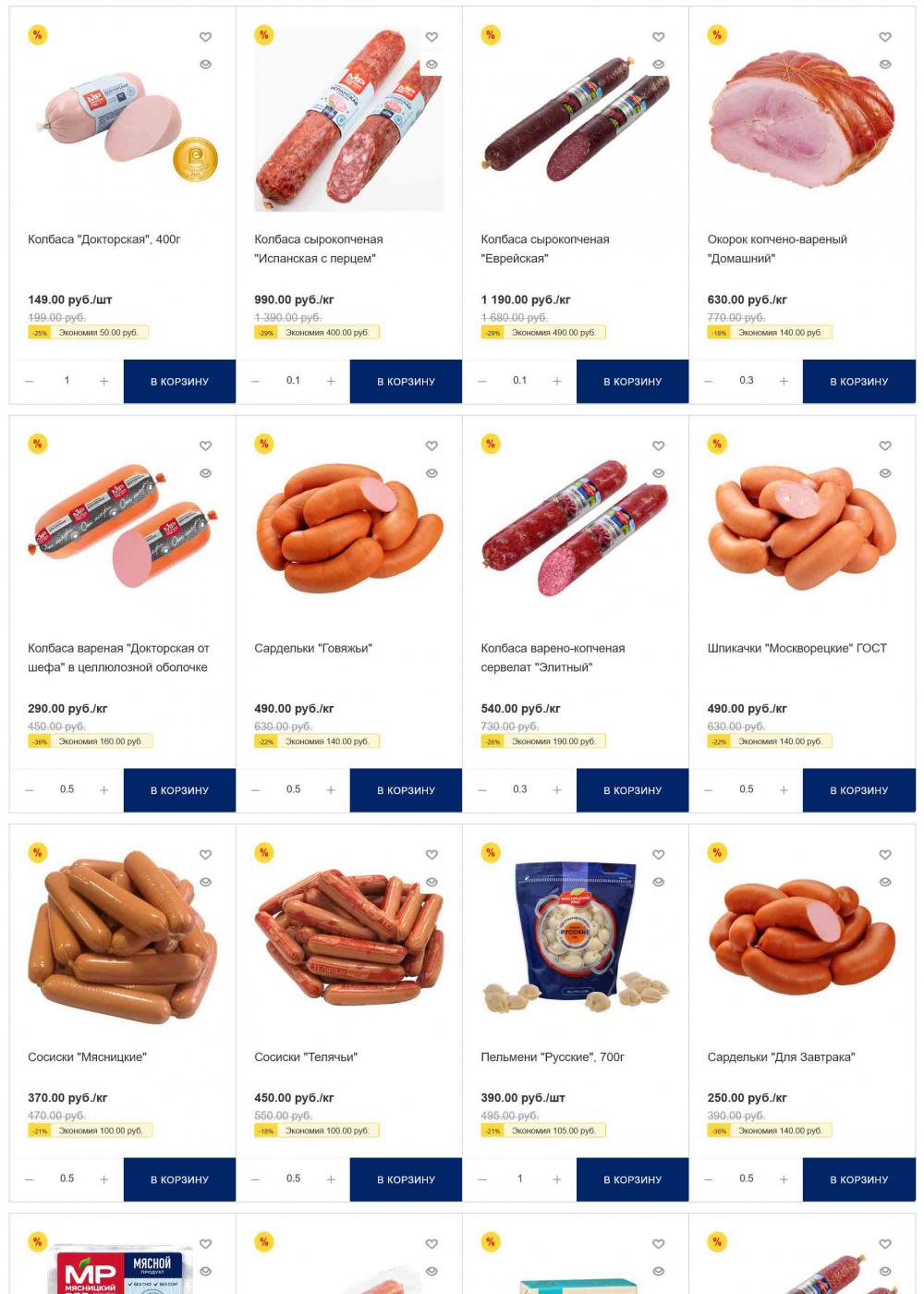Viewport: 924px width, 1294px height.
Task: Quick view Сардельки "Для Завтрака"
Action: coord(884,882)
